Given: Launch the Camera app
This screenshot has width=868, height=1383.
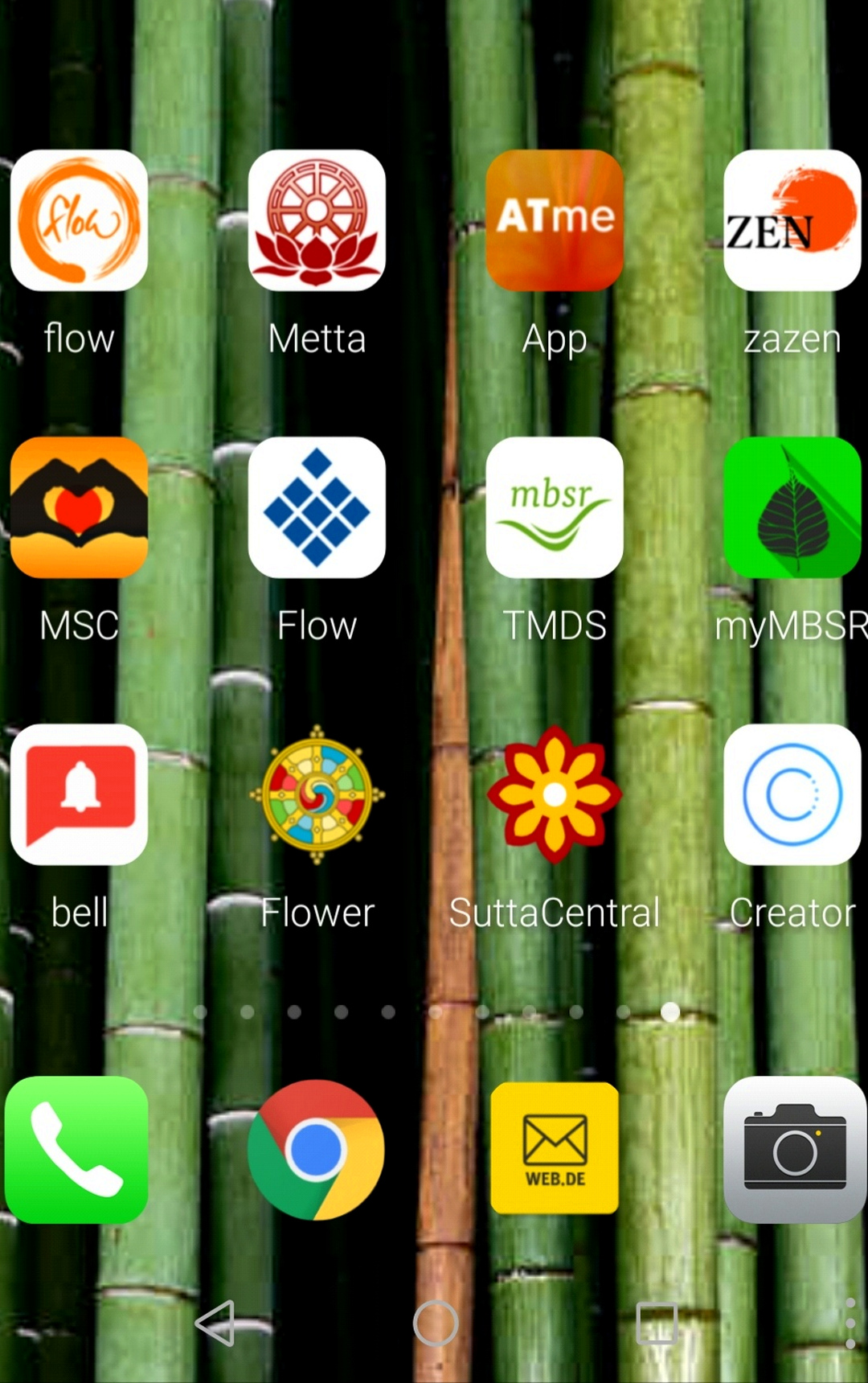Looking at the screenshot, I should pos(794,1150).
